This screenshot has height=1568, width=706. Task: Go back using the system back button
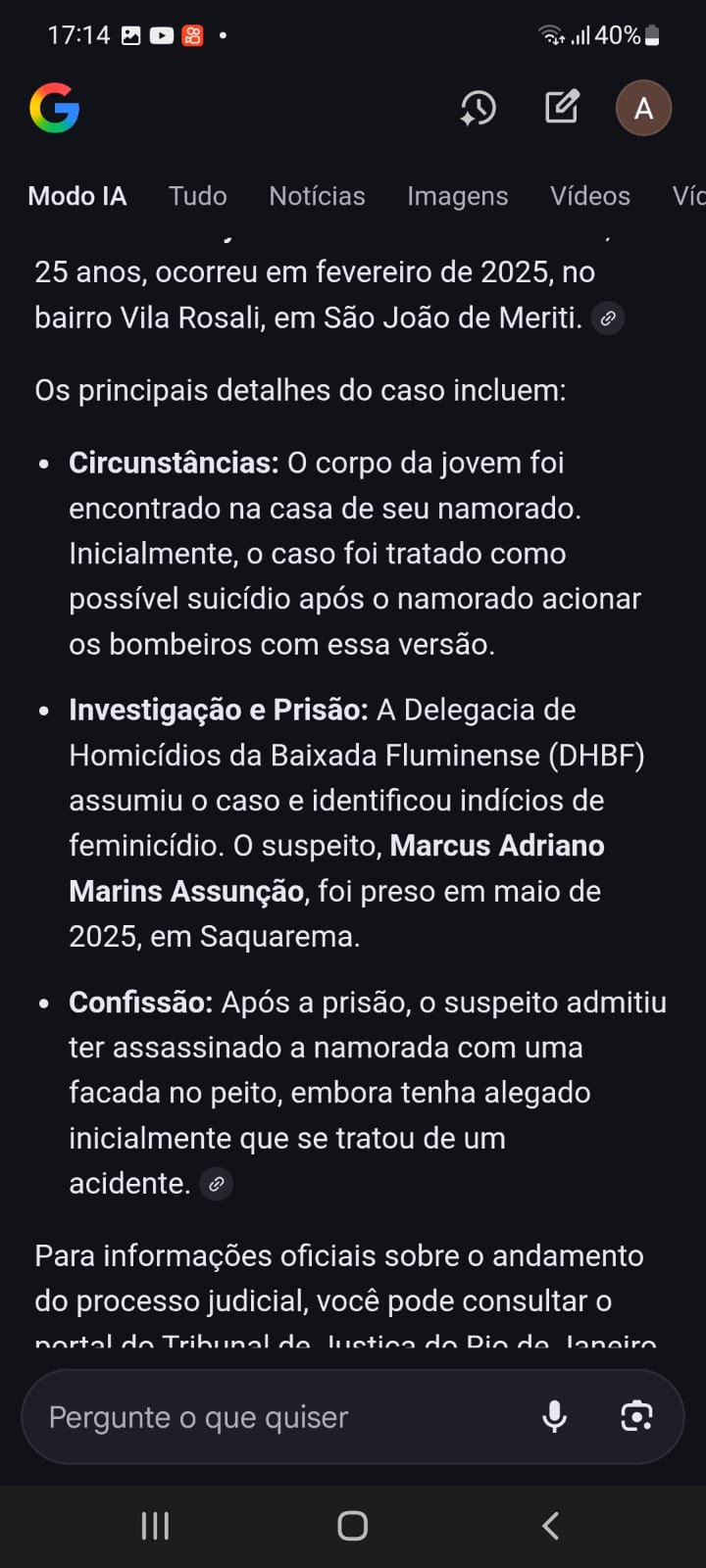coord(550,1525)
